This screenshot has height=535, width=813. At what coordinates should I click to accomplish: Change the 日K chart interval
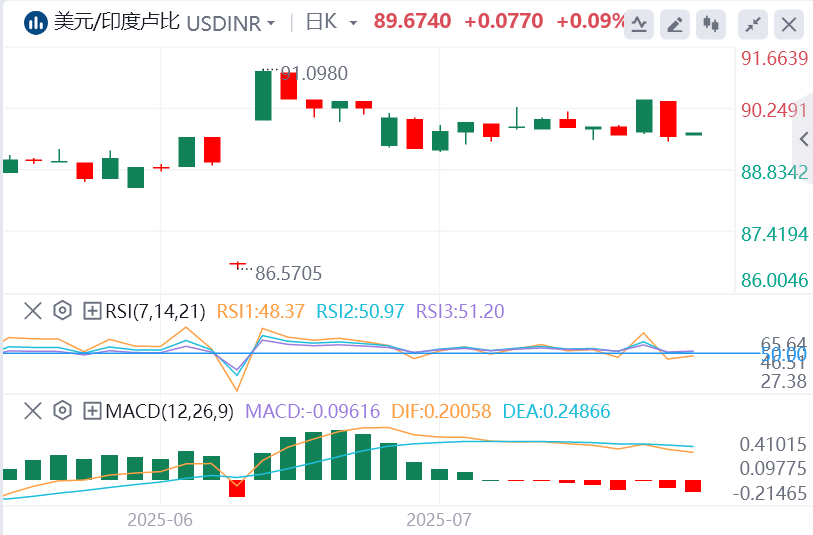coord(352,24)
